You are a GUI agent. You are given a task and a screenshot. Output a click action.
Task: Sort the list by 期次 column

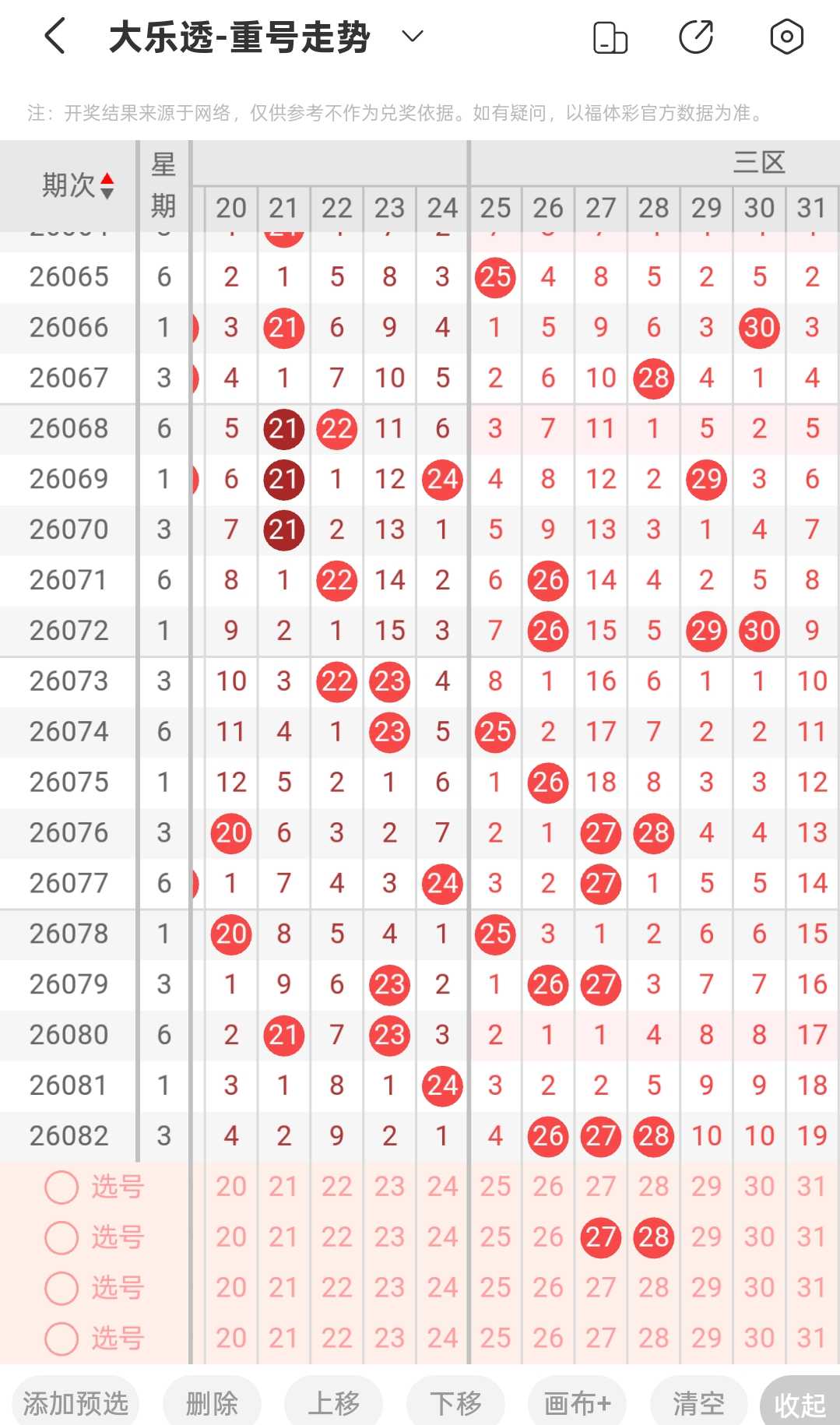pos(78,185)
